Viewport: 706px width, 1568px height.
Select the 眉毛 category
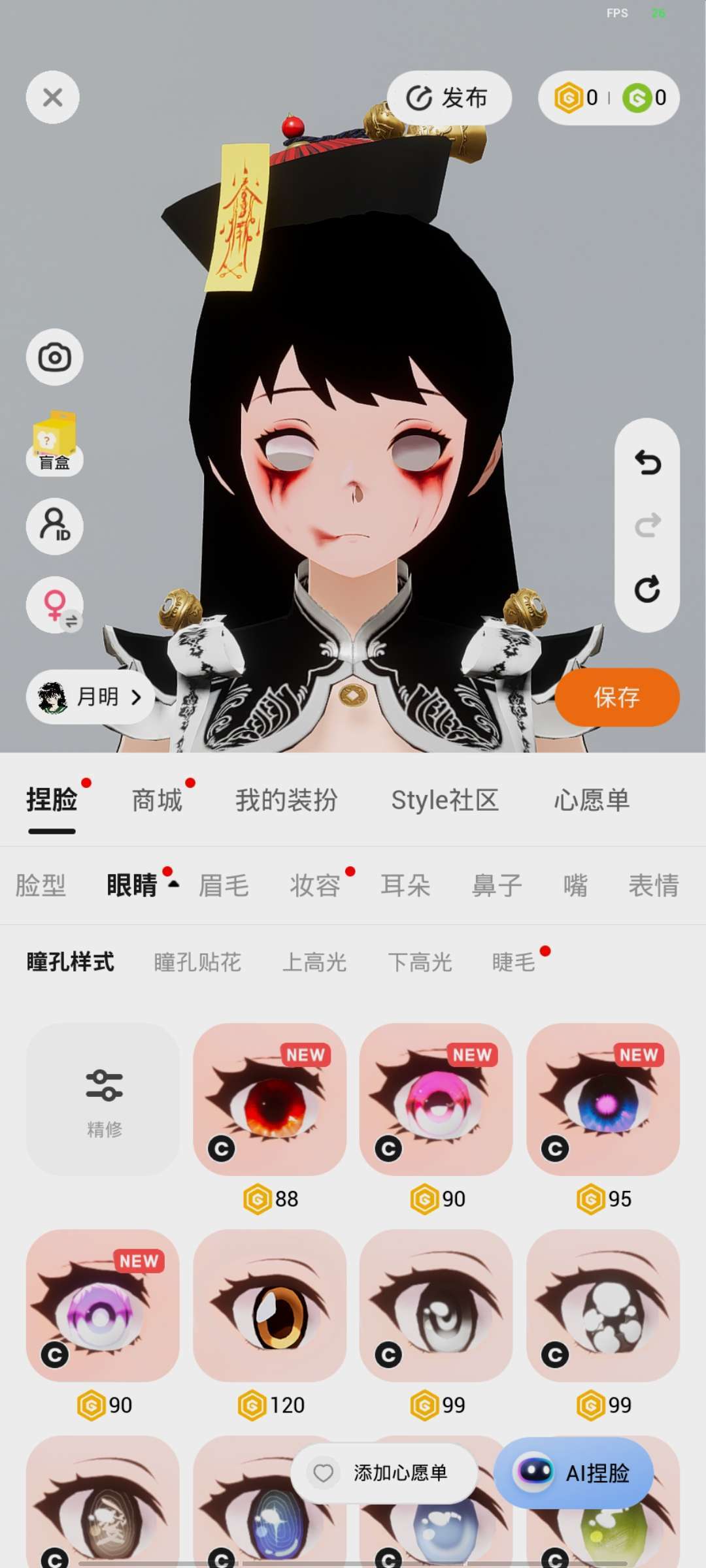[224, 886]
